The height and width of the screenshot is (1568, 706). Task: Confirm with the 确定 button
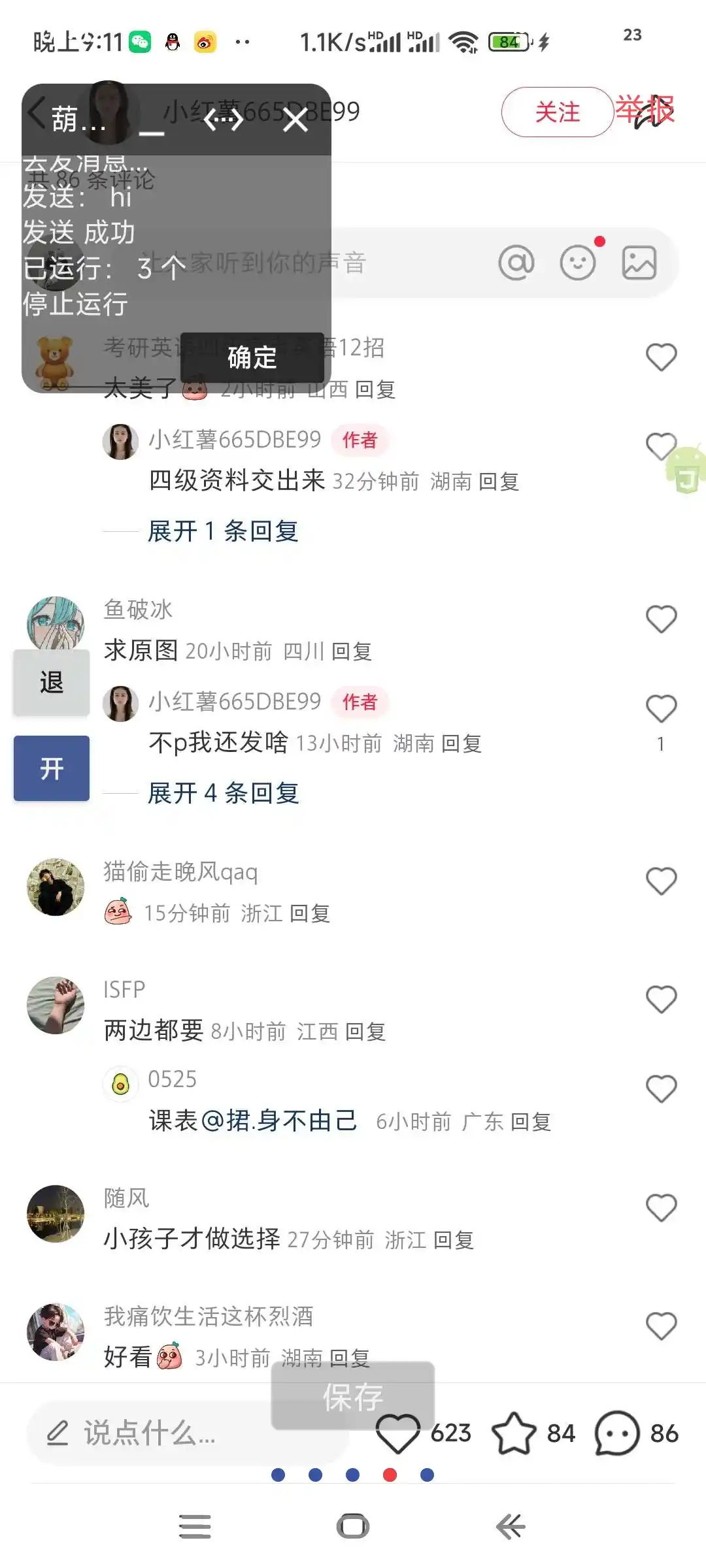(251, 358)
